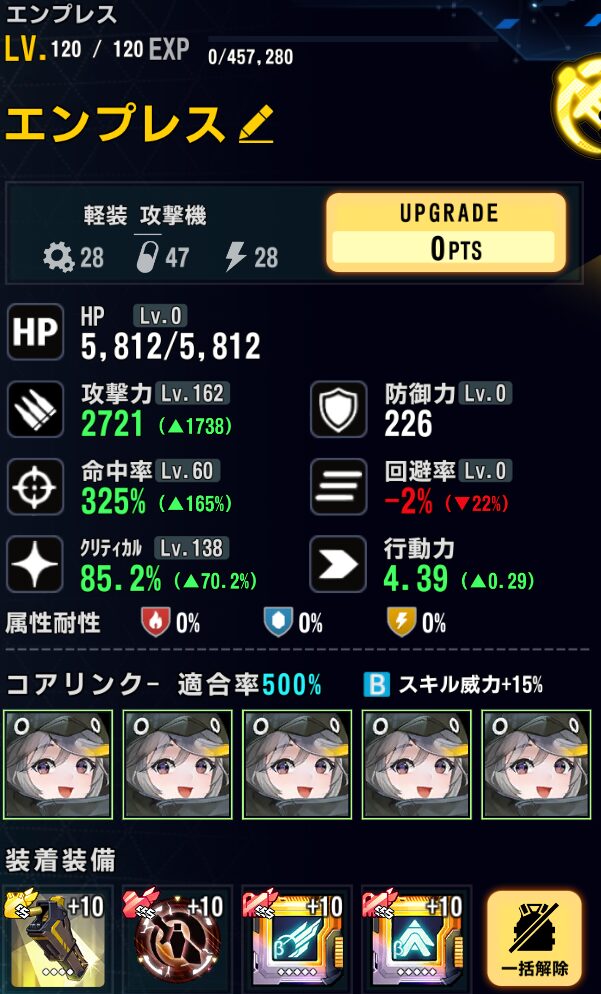The width and height of the screenshot is (601, 994).
Task: Edit the name エンプレス with the pencil icon
Action: [x=256, y=126]
